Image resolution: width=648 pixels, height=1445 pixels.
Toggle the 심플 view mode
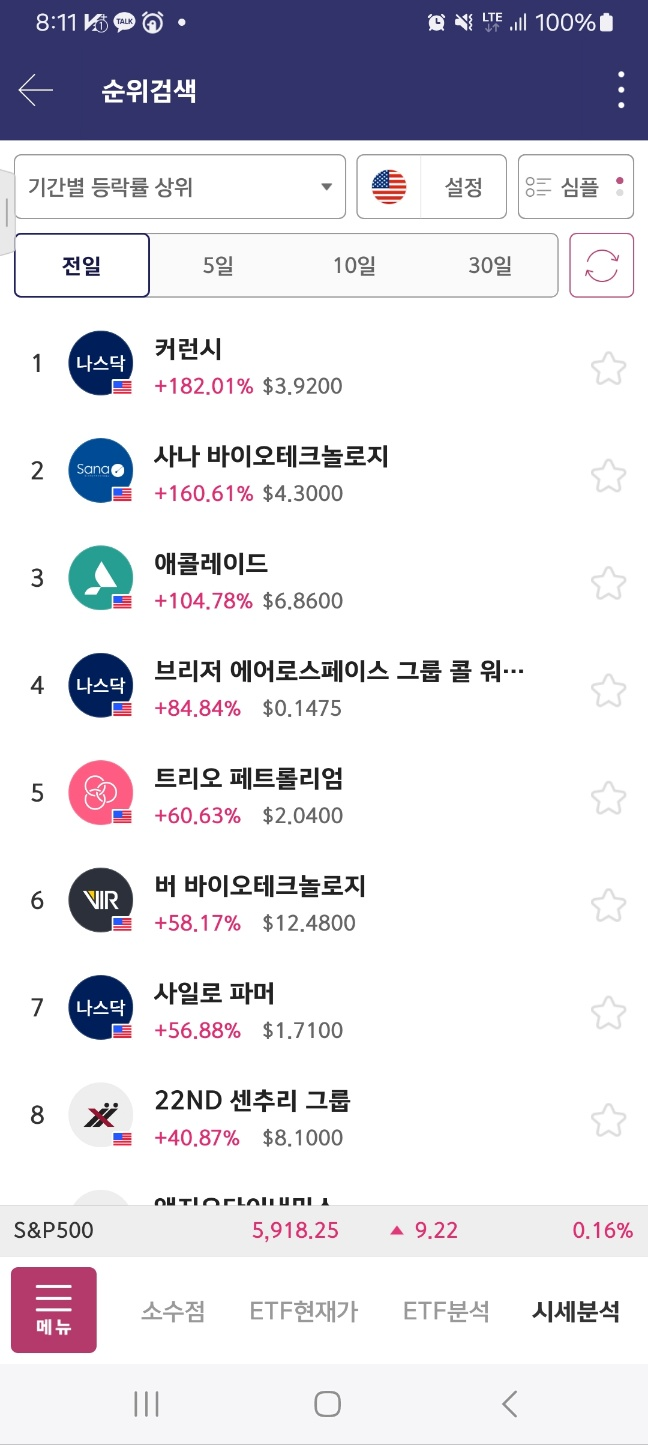(576, 186)
